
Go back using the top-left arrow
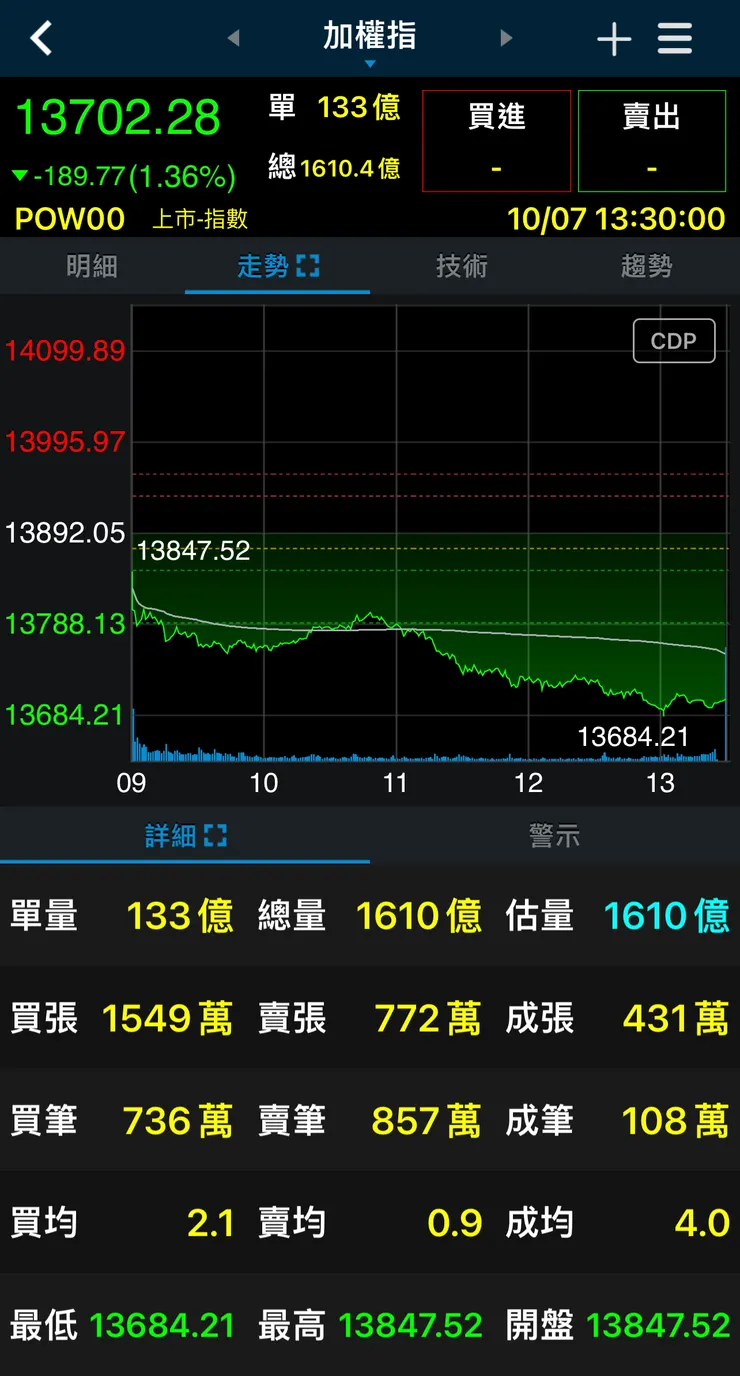coord(40,39)
